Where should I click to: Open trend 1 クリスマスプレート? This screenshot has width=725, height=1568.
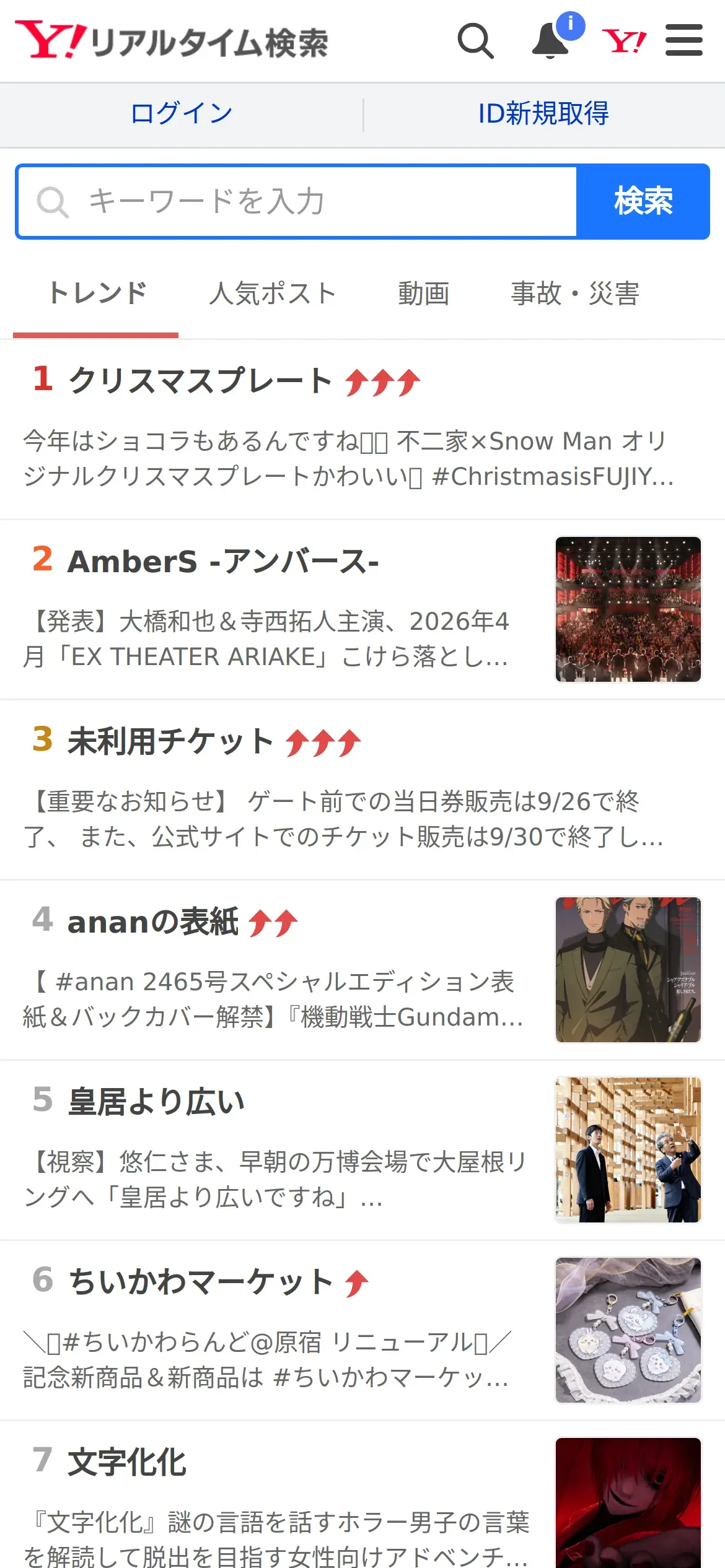(x=201, y=380)
